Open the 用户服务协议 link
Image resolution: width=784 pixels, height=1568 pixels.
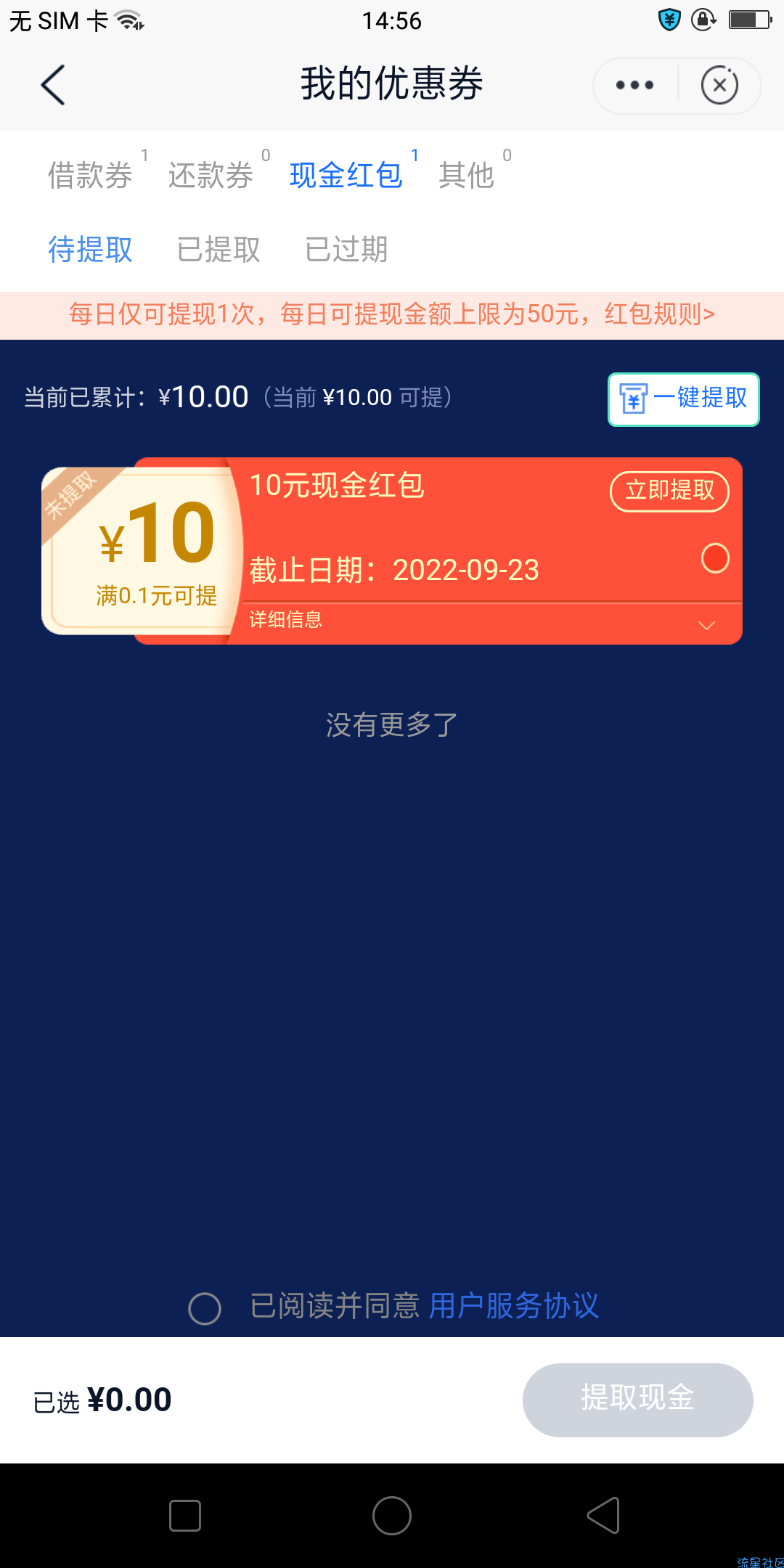point(513,1306)
